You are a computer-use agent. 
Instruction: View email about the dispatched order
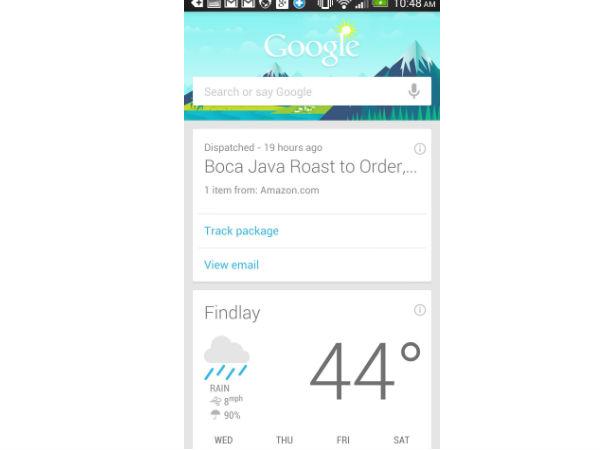(231, 265)
